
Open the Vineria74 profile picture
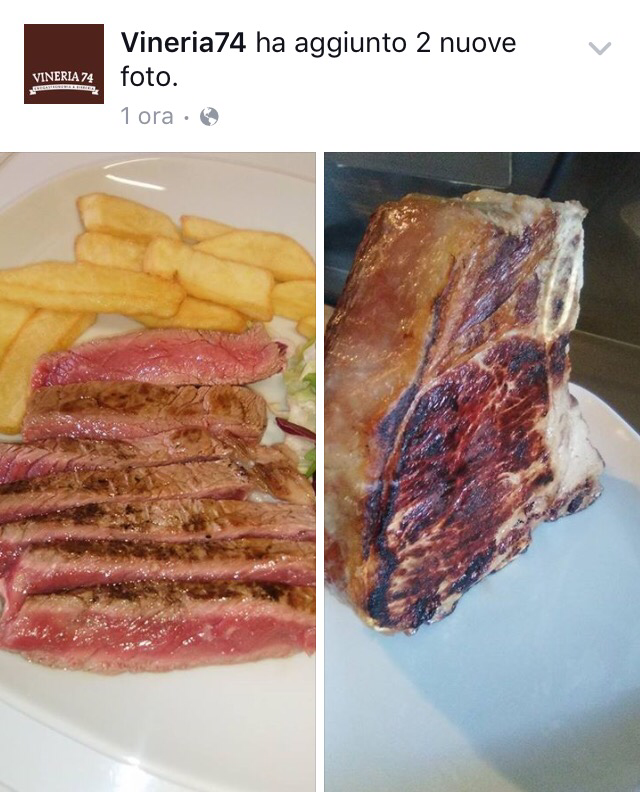pos(64,64)
